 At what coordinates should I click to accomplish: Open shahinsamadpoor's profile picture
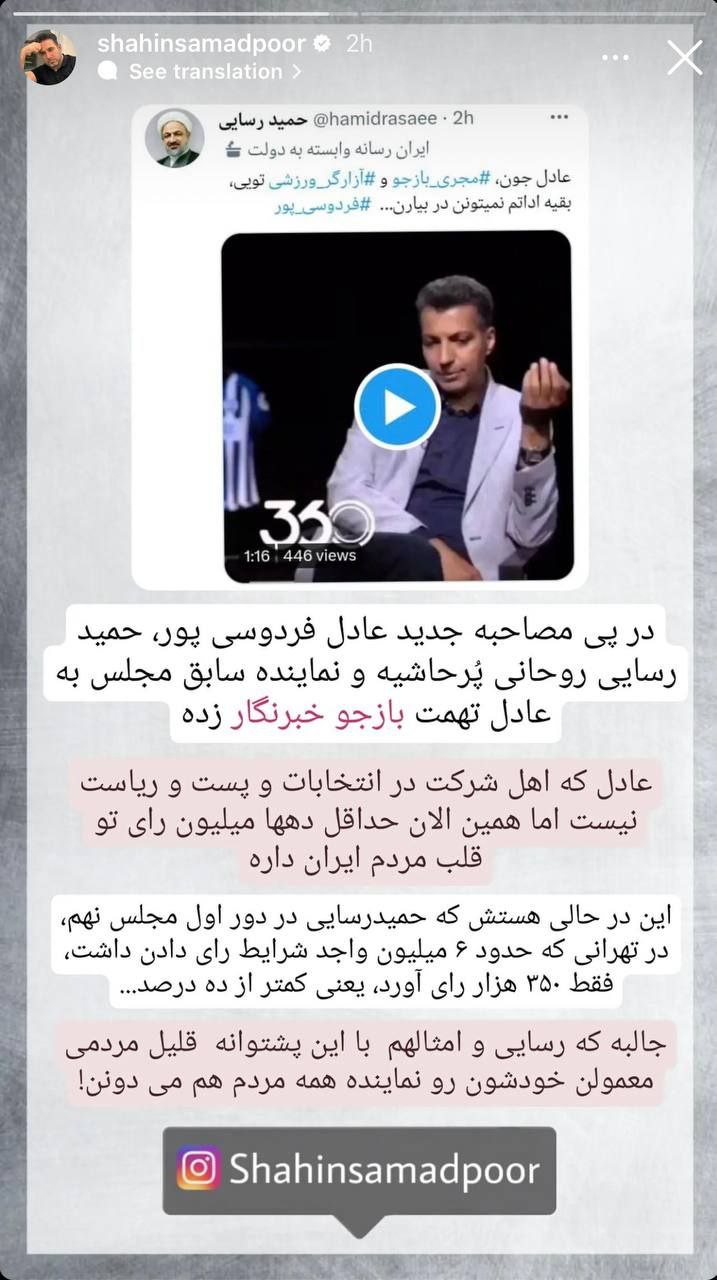pos(48,57)
